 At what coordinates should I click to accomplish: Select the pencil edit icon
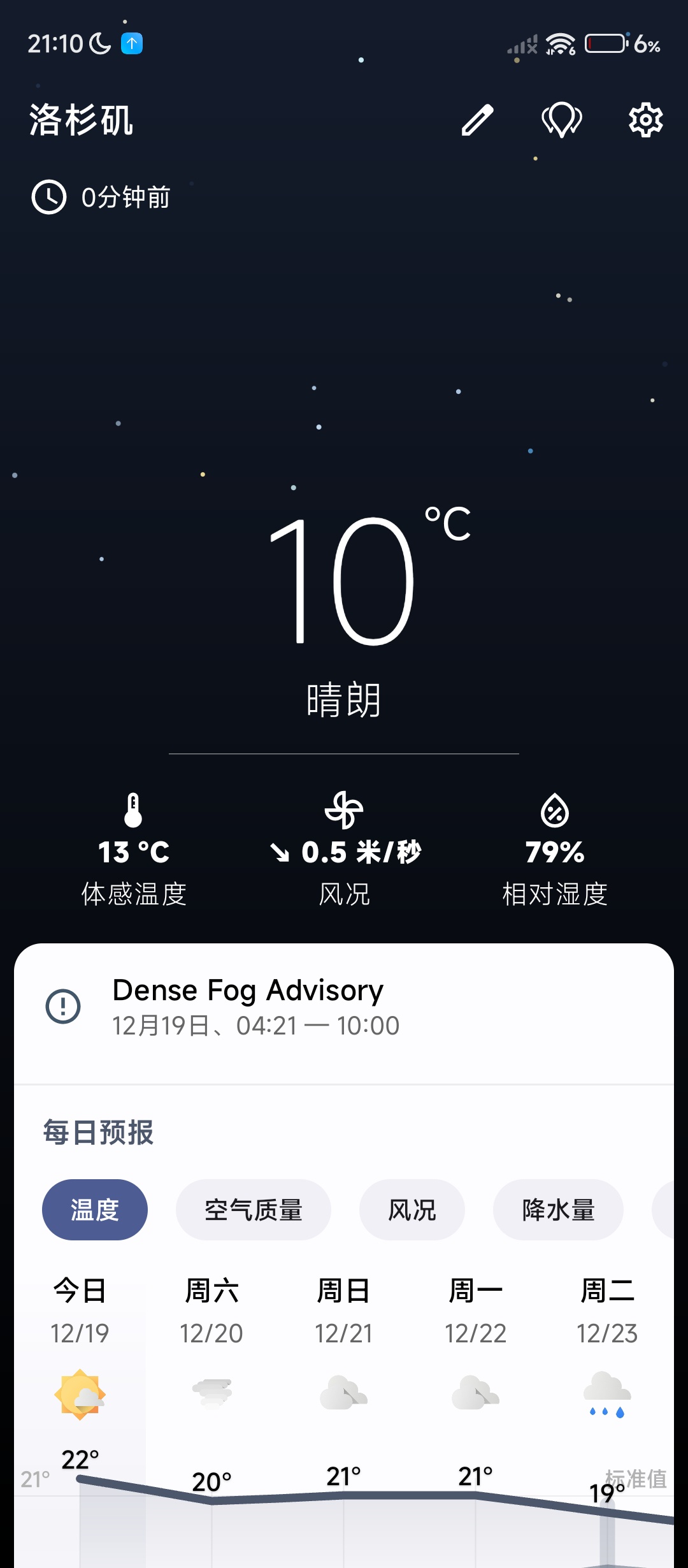[x=477, y=119]
